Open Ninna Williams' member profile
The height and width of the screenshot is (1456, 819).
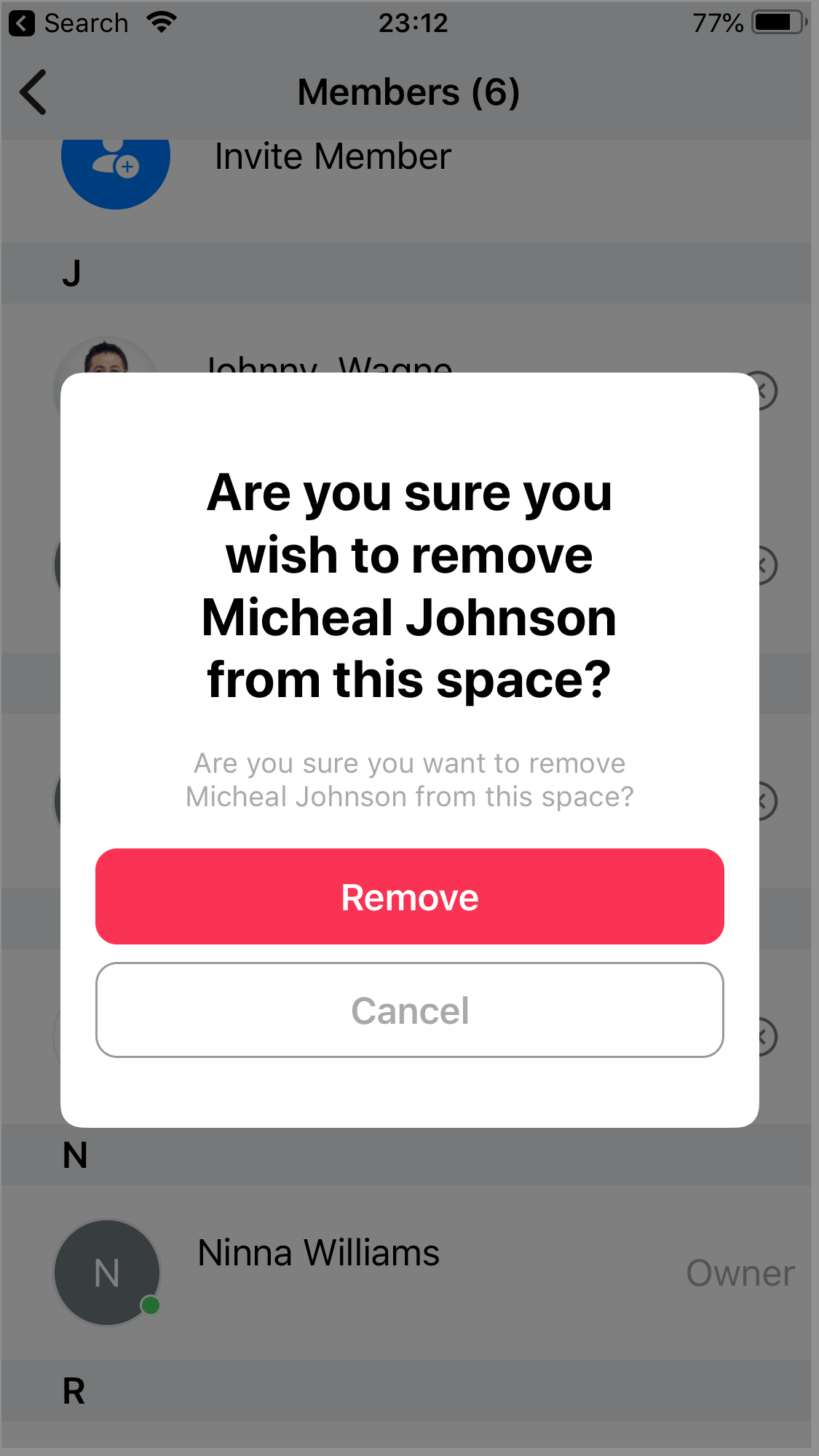coord(319,1253)
